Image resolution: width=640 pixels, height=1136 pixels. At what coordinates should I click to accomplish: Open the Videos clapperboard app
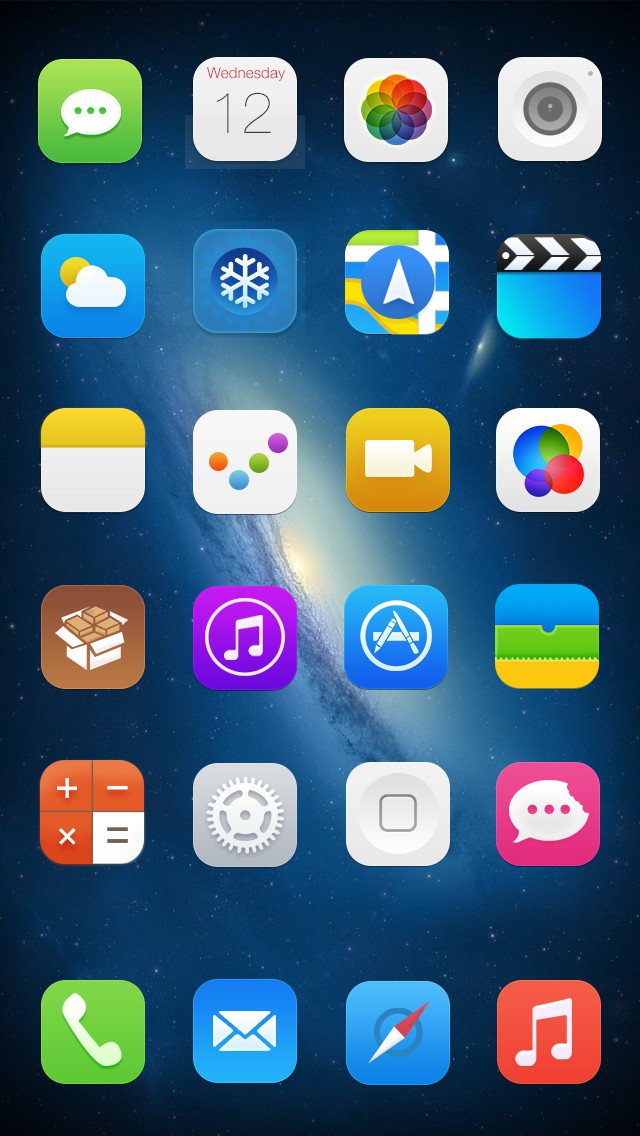pos(549,286)
